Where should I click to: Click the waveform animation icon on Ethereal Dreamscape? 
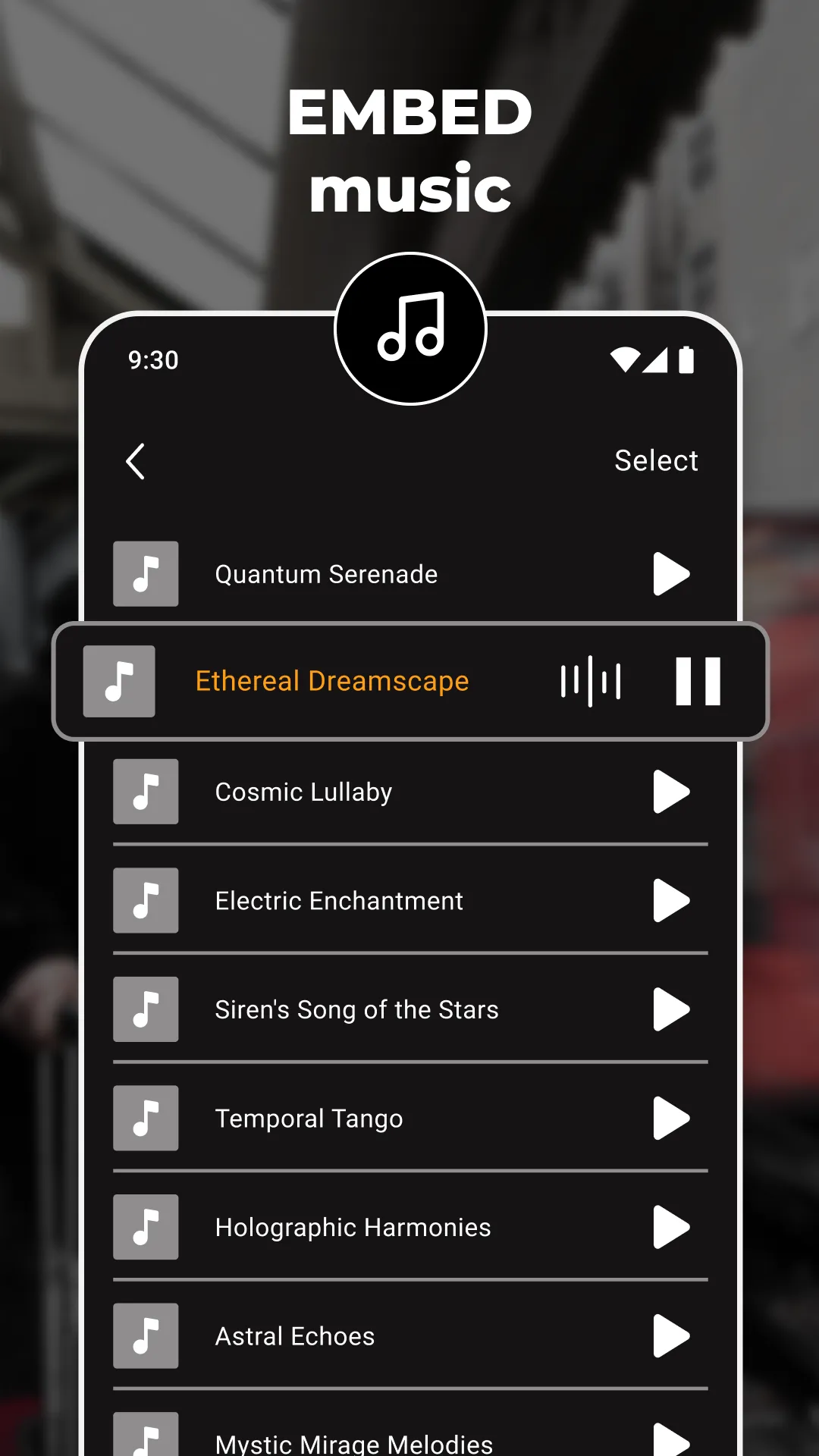[591, 681]
